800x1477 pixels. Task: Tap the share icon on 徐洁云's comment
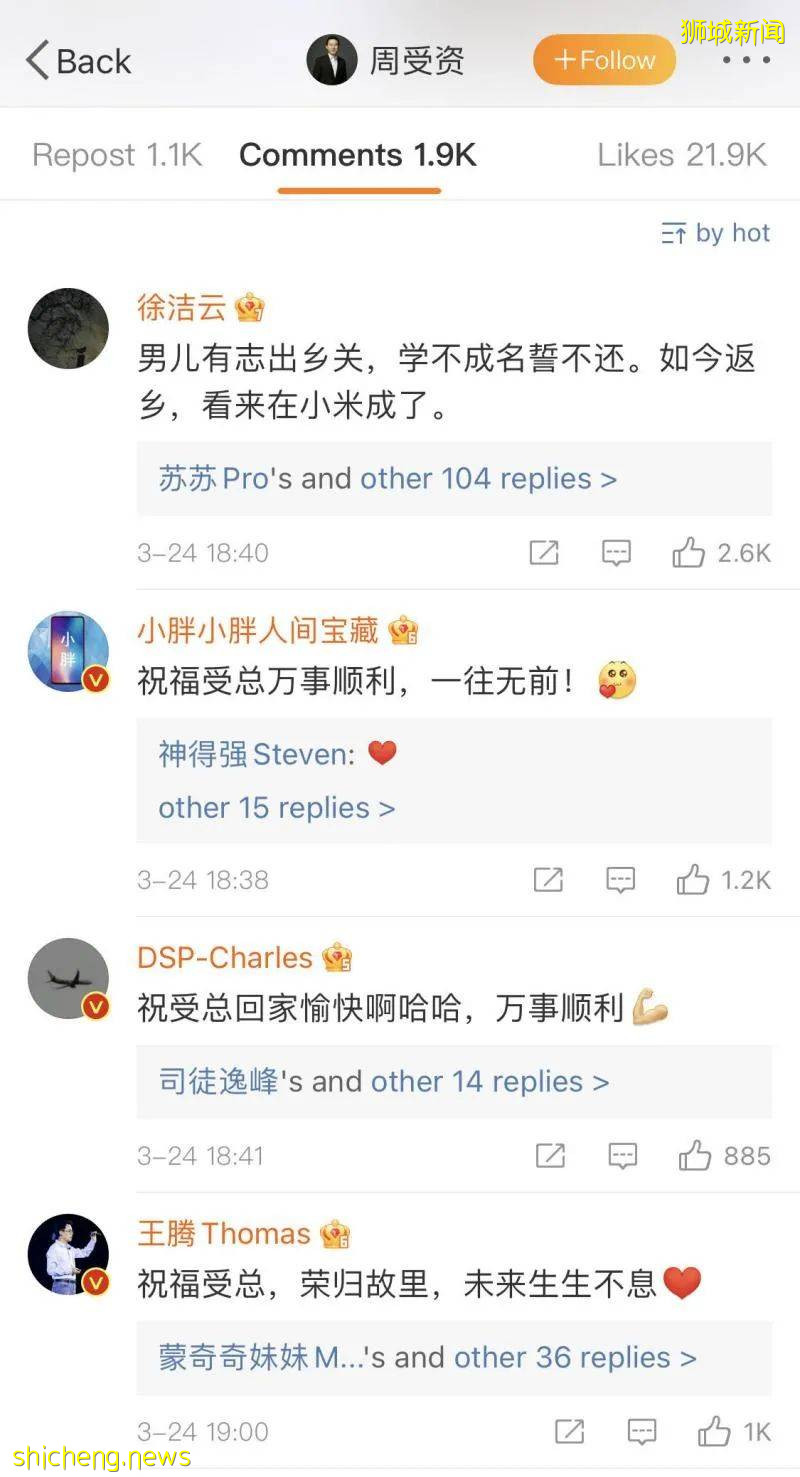click(543, 552)
